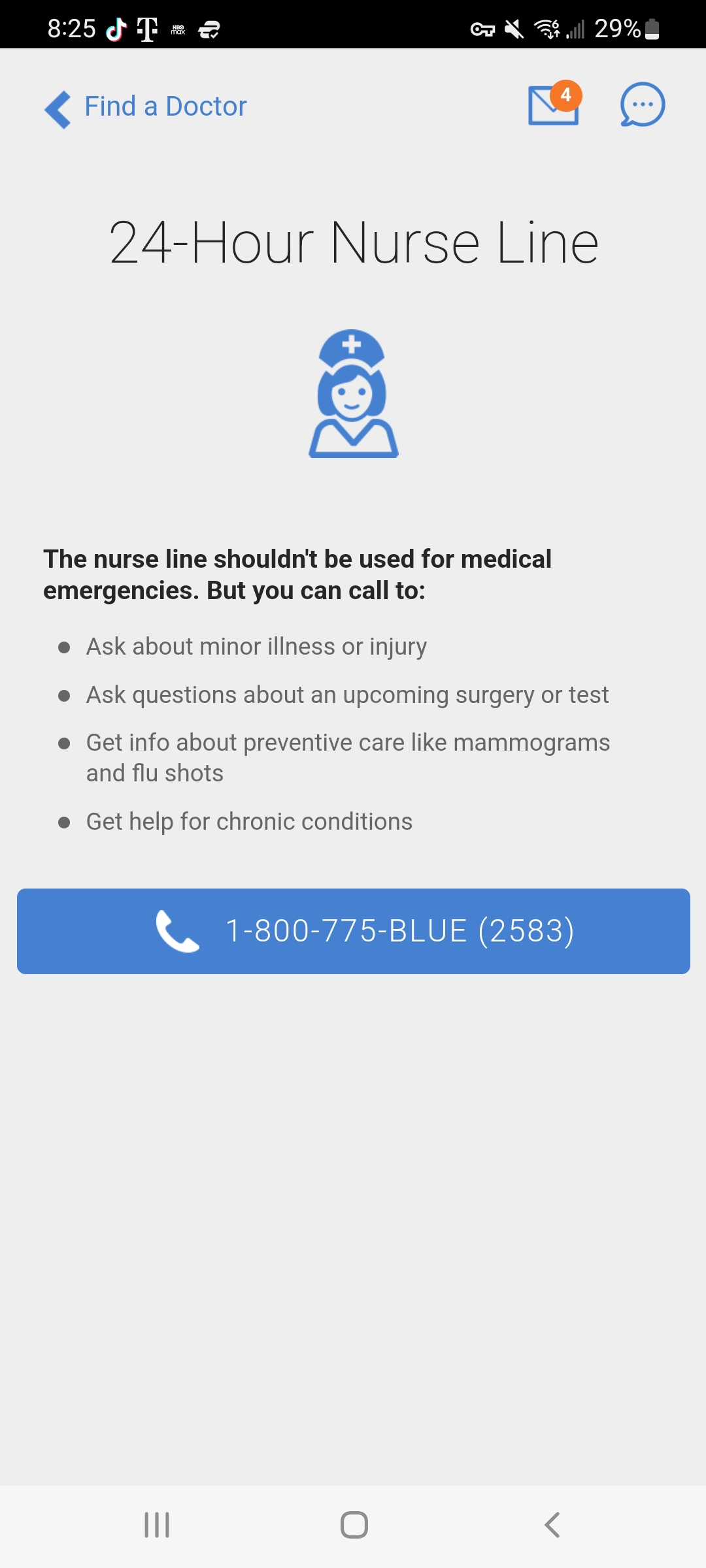This screenshot has width=706, height=1568.
Task: Expand the status bar clock area
Action: 72,27
